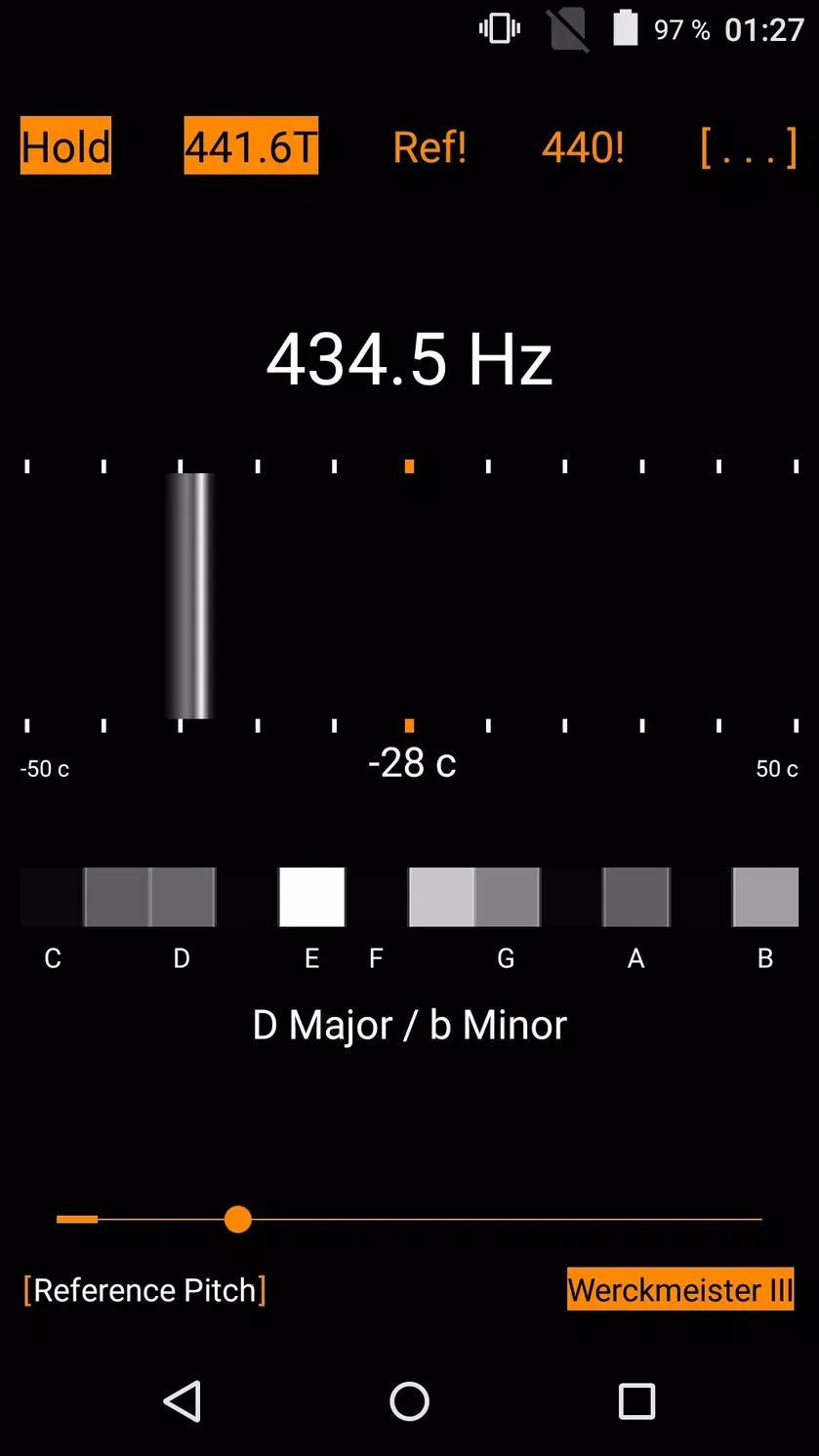Go back using the system back button
819x1456 pixels.
183,1401
